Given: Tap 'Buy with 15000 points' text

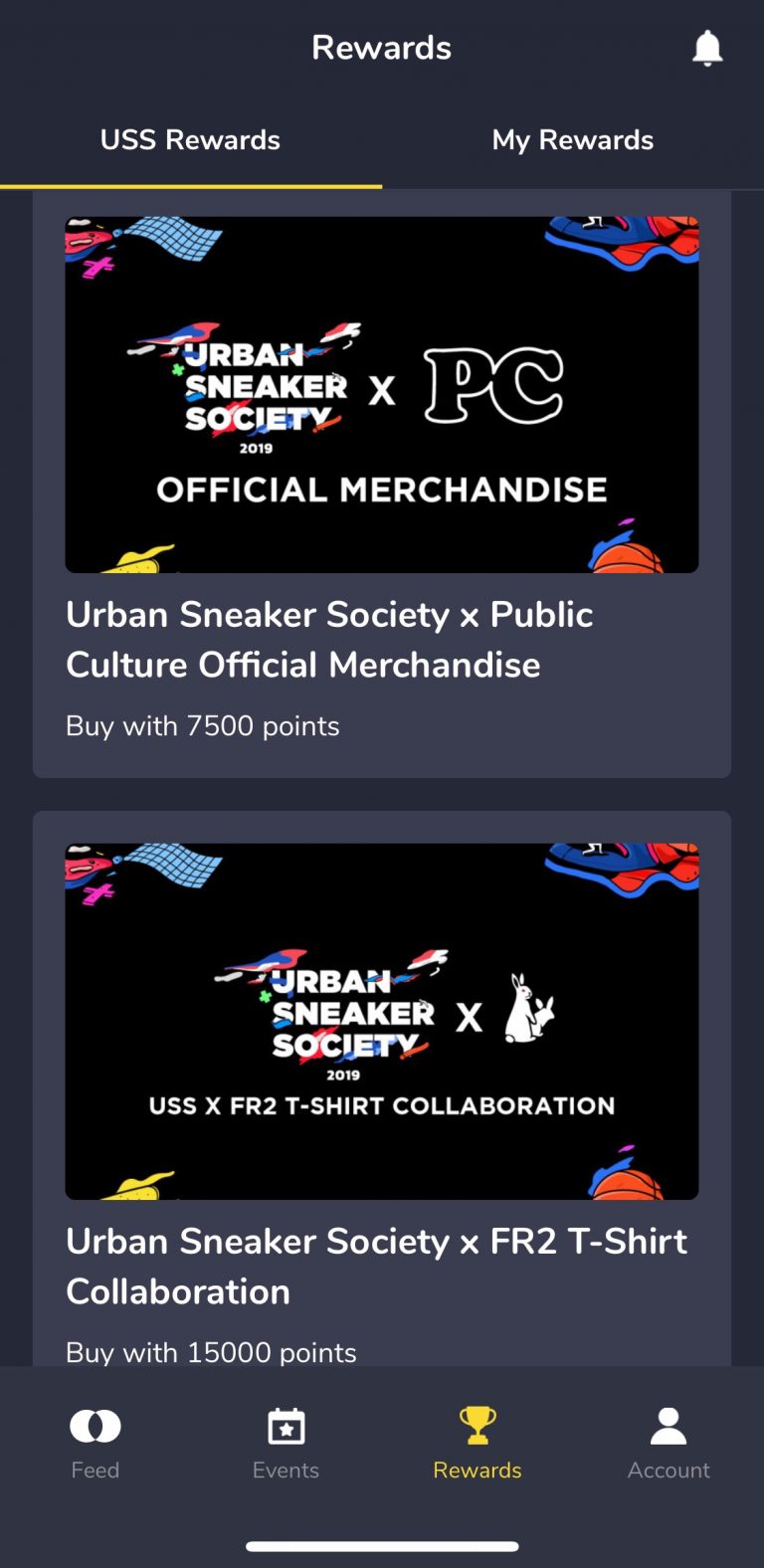Looking at the screenshot, I should [210, 1352].
